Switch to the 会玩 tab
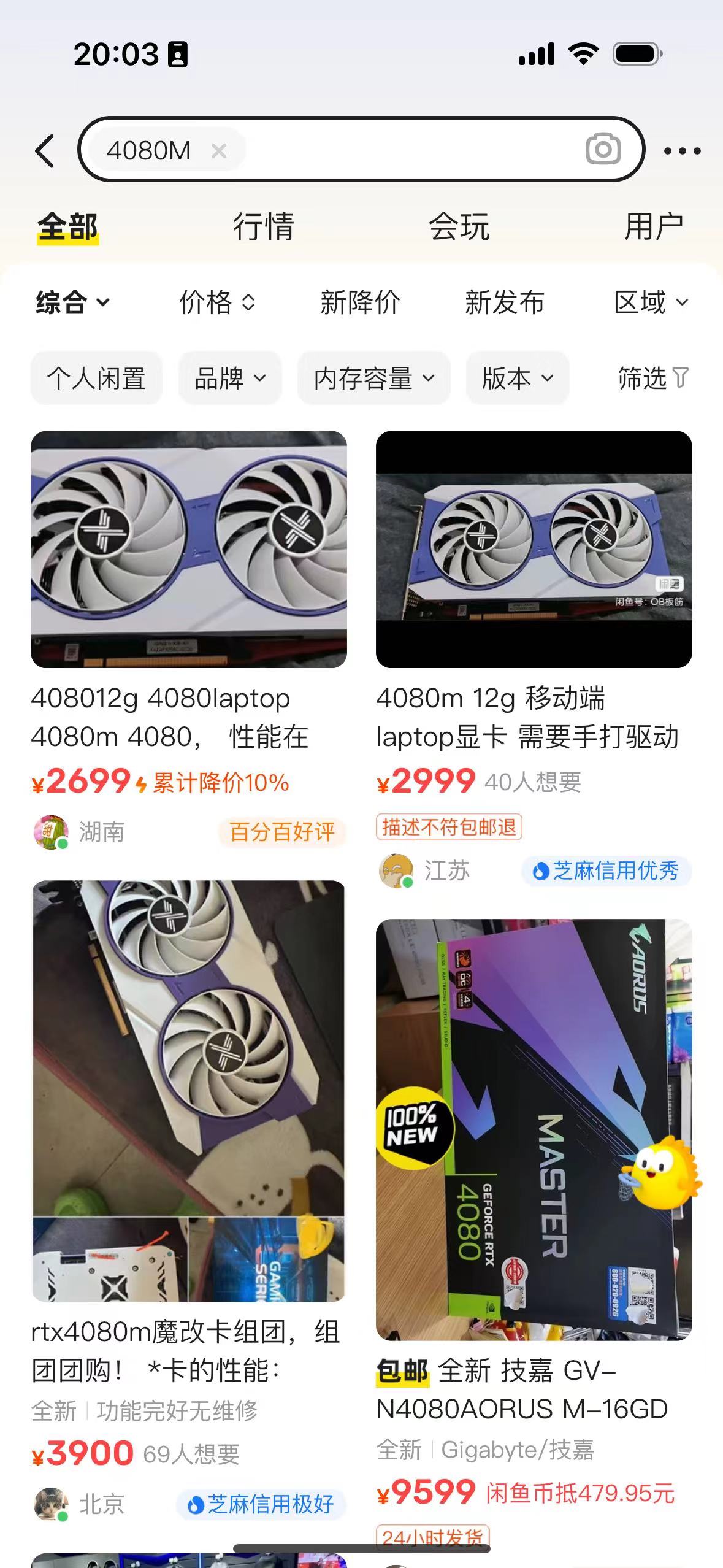 coord(459,227)
